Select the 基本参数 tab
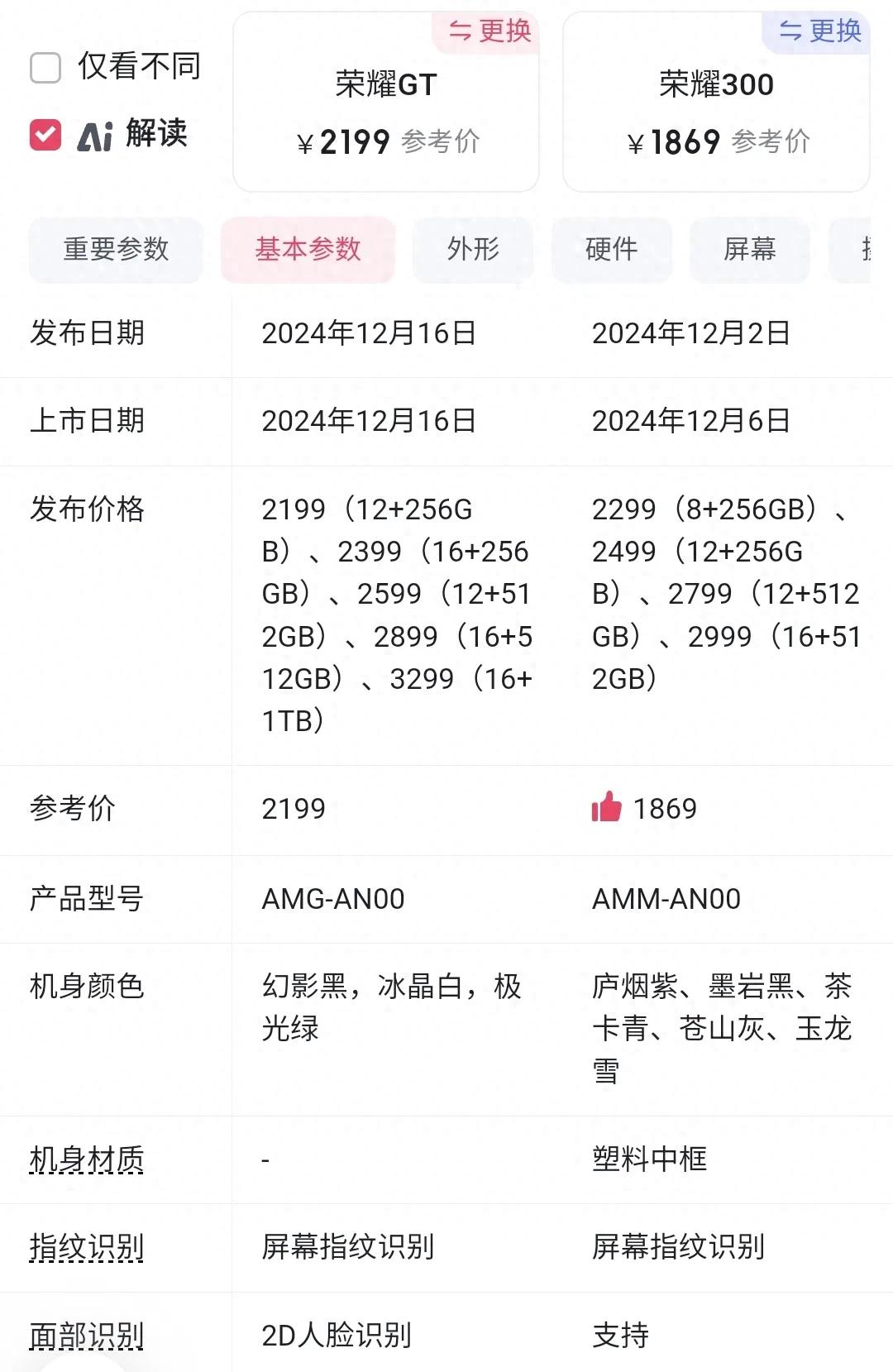This screenshot has width=893, height=1372. [308, 249]
